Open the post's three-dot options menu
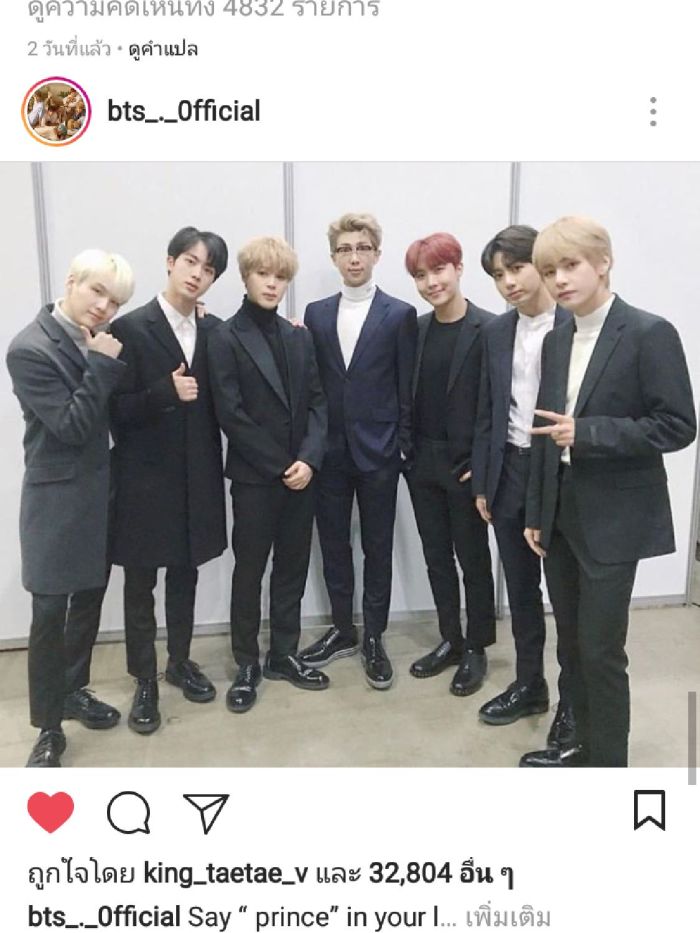700x933 pixels. 652,111
